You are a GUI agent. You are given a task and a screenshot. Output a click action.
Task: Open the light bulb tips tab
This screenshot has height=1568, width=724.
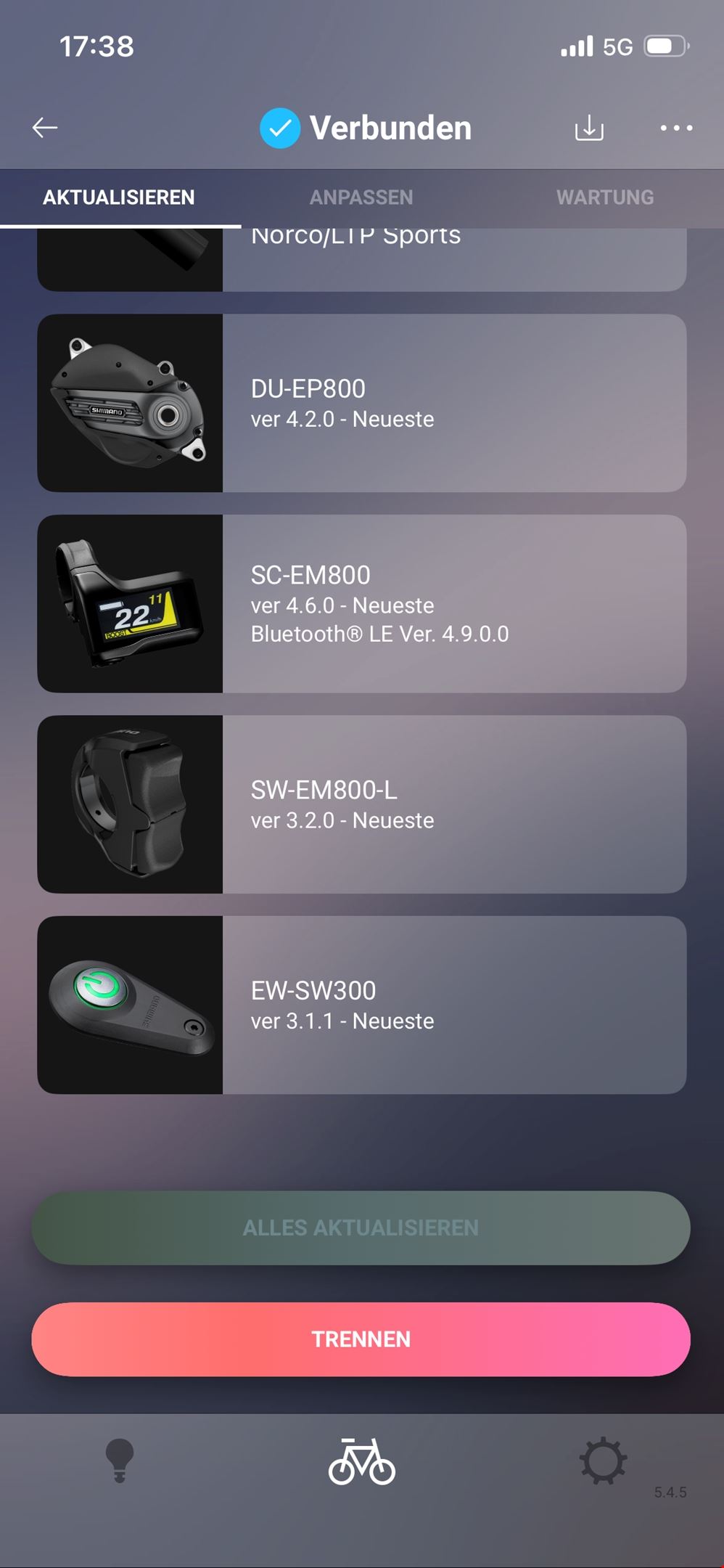pyautogui.click(x=120, y=1461)
